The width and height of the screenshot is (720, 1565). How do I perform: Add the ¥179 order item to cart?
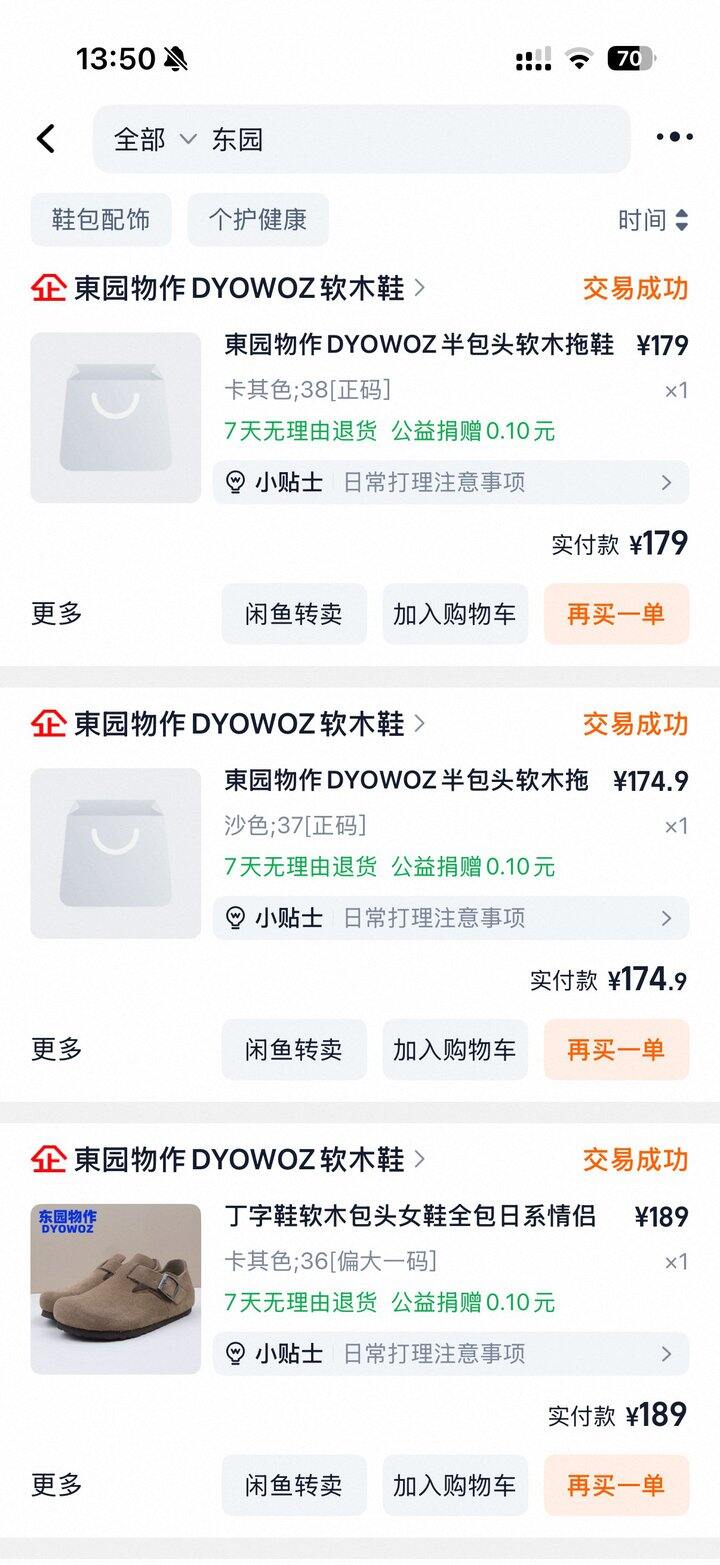pyautogui.click(x=455, y=614)
